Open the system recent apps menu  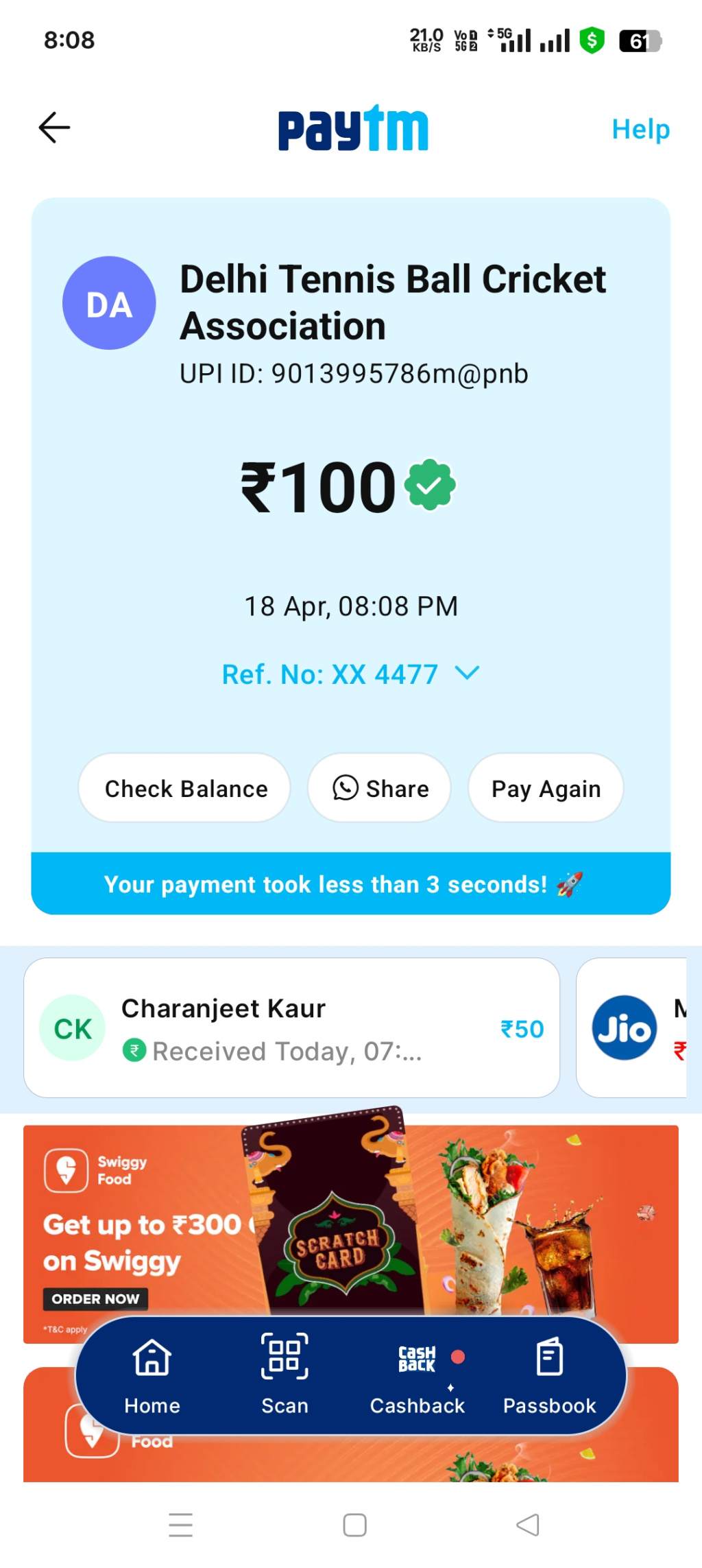[181, 1525]
